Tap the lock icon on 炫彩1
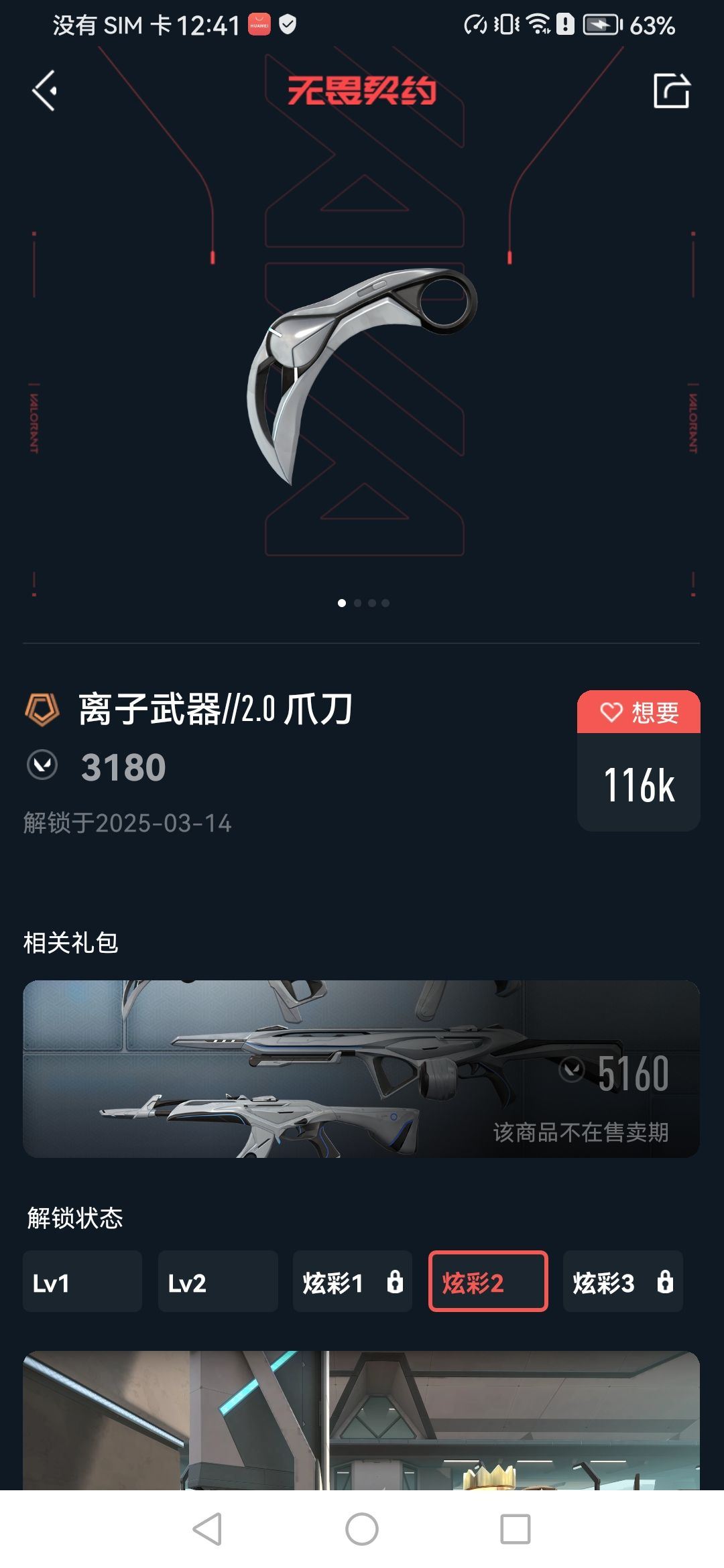Screen dimensions: 724x1568 pos(394,1282)
